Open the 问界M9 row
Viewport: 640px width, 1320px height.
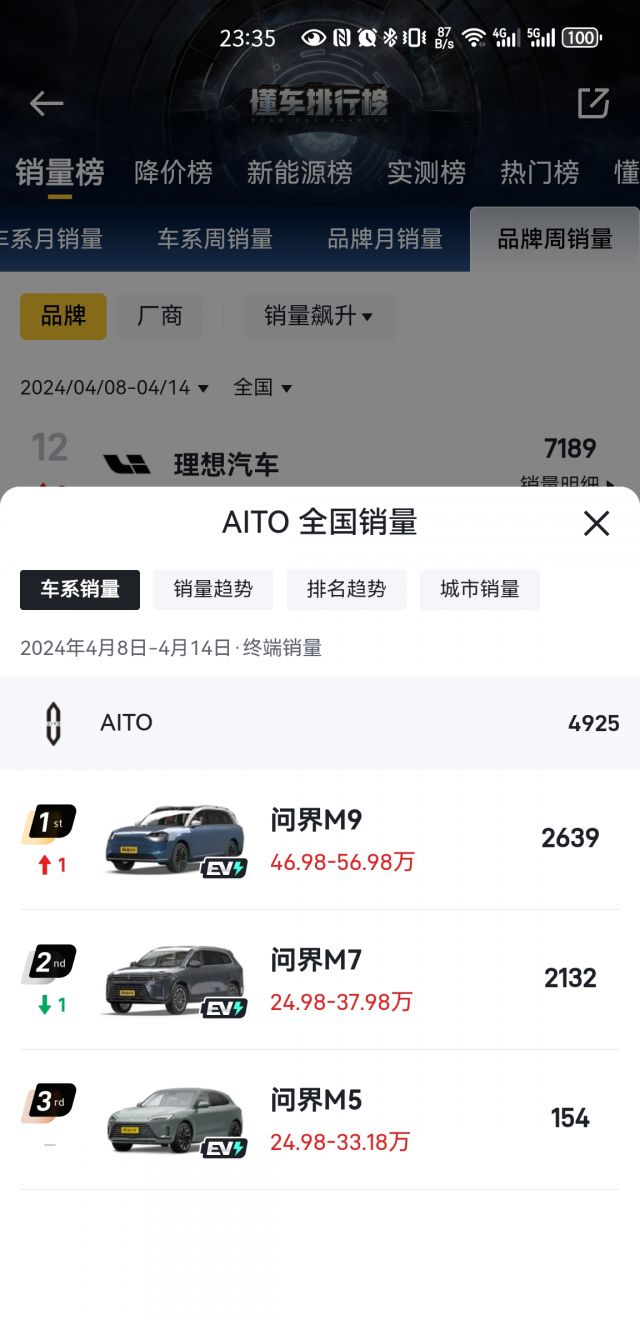tap(320, 840)
